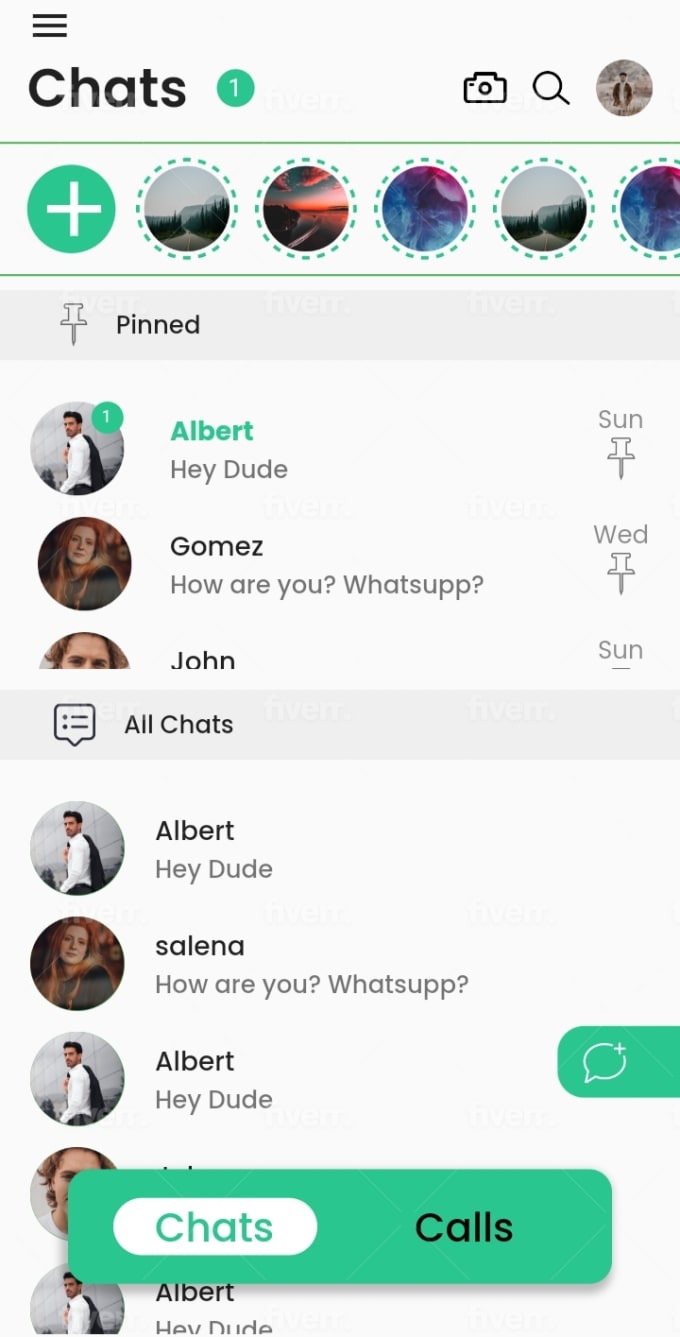Image resolution: width=680 pixels, height=1337 pixels.
Task: Tap the pin icon under Sun on pinned Albert's chat
Action: coord(620,459)
